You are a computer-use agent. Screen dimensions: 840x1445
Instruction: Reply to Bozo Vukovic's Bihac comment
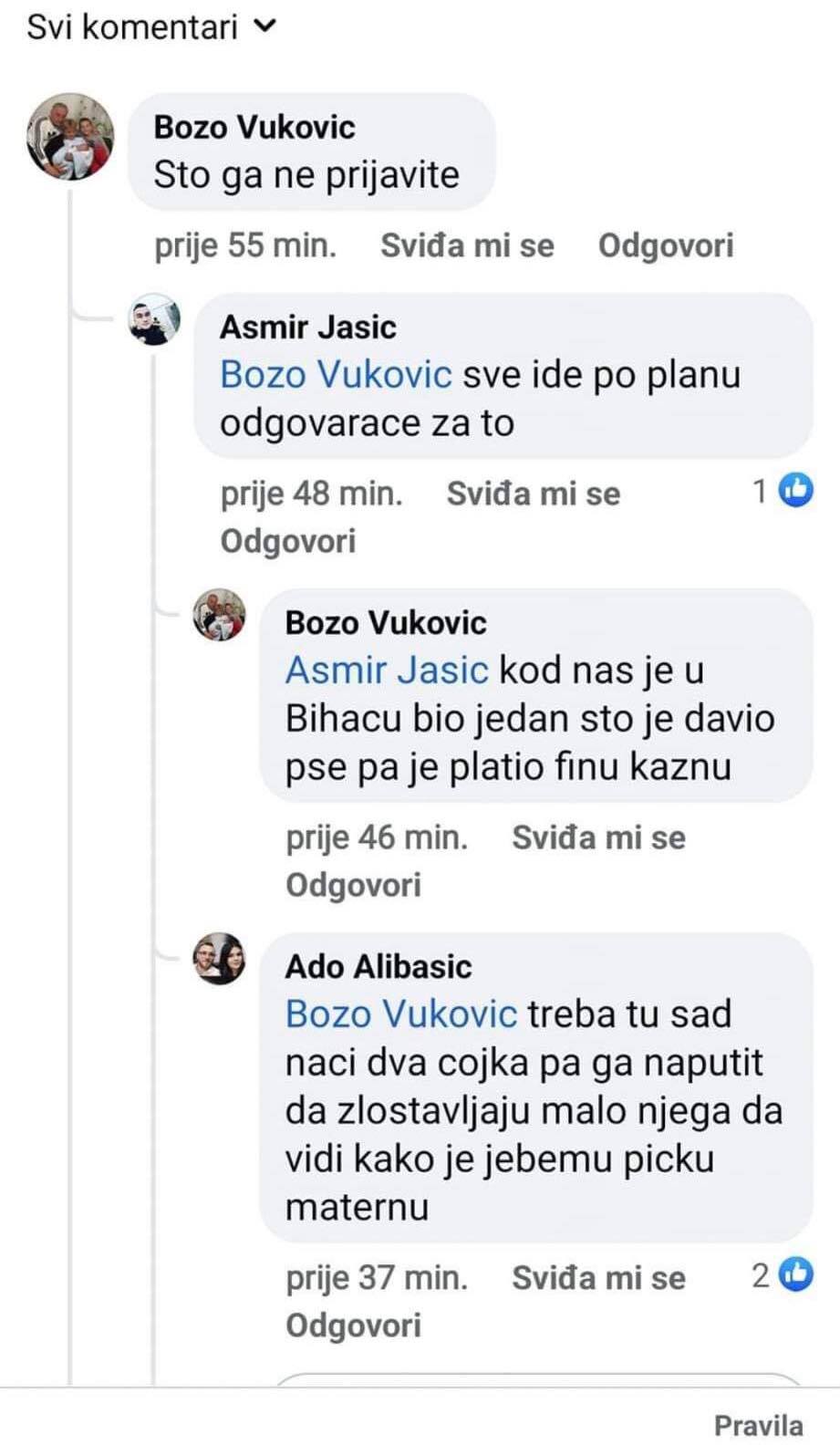(x=353, y=885)
